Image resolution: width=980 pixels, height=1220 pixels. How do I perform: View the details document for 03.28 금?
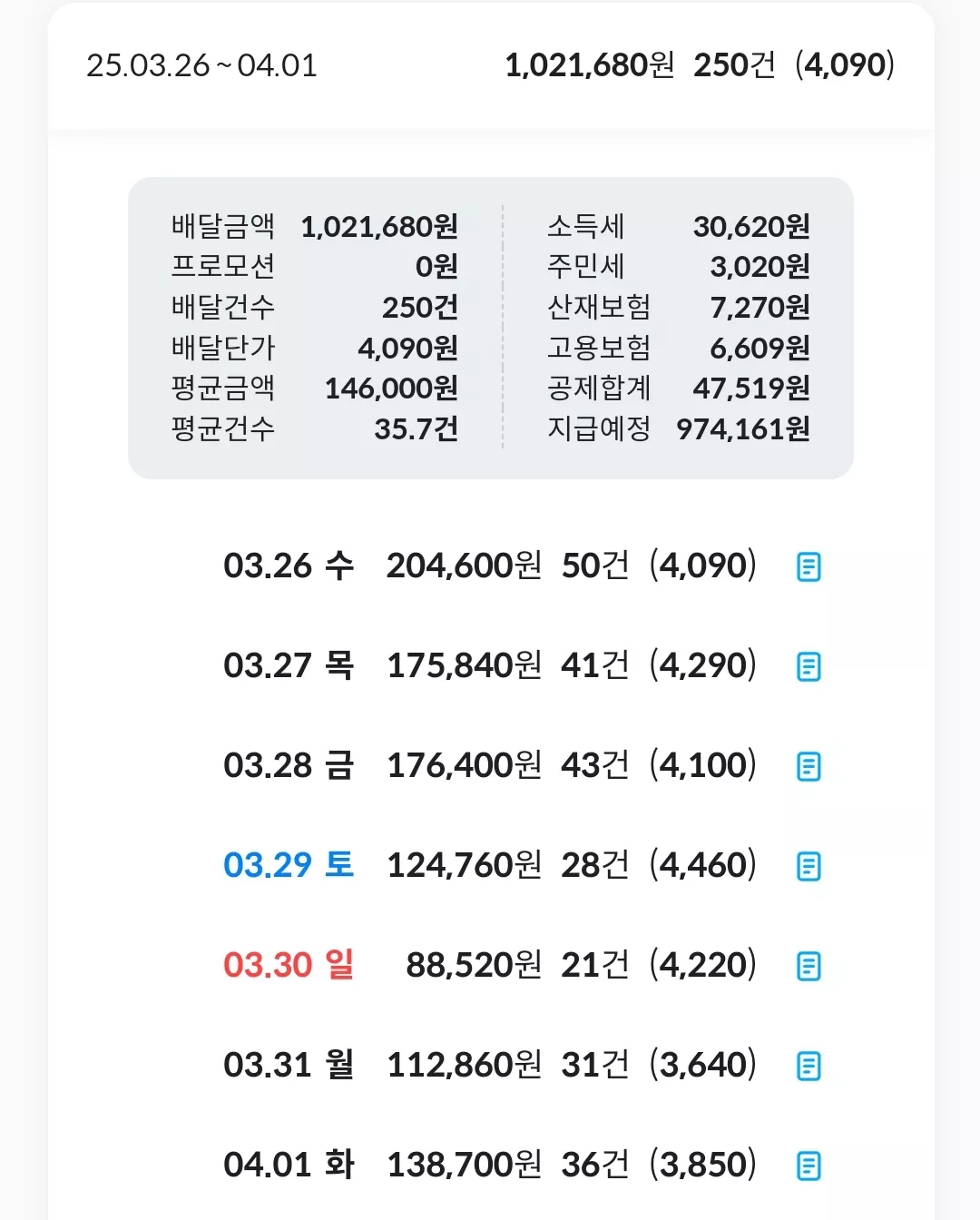tap(808, 767)
